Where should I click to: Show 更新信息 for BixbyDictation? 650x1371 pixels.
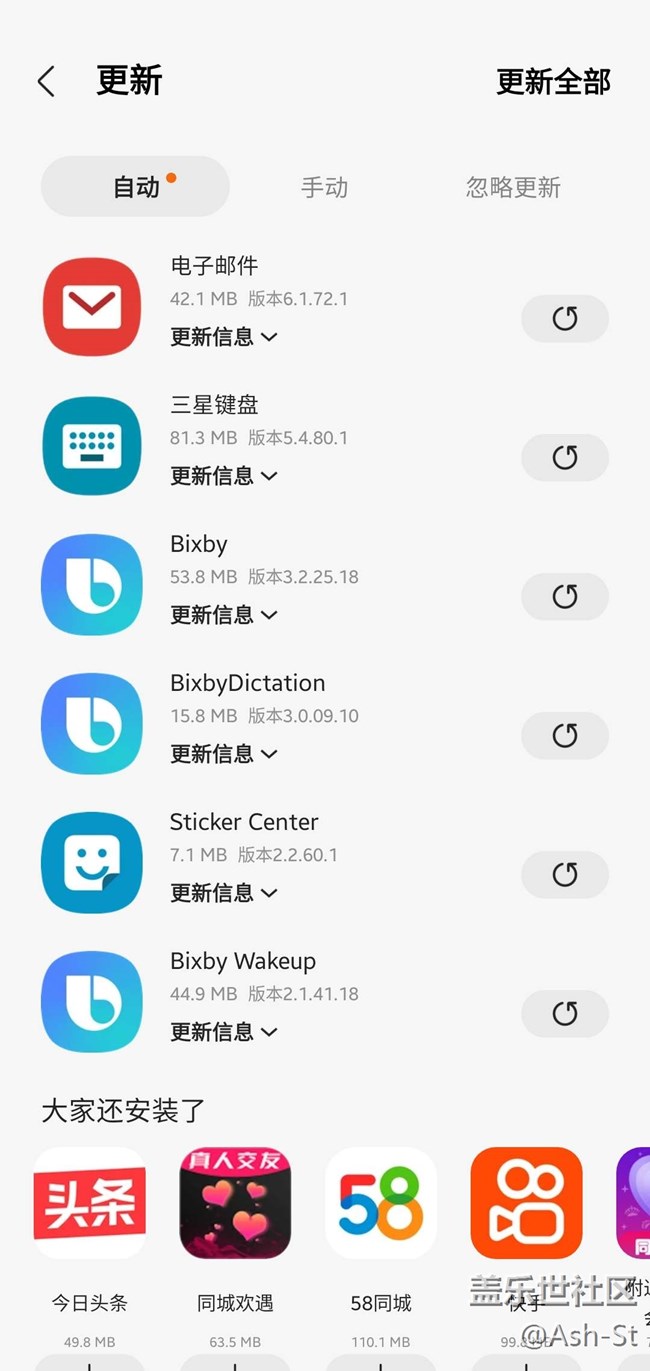tap(223, 754)
